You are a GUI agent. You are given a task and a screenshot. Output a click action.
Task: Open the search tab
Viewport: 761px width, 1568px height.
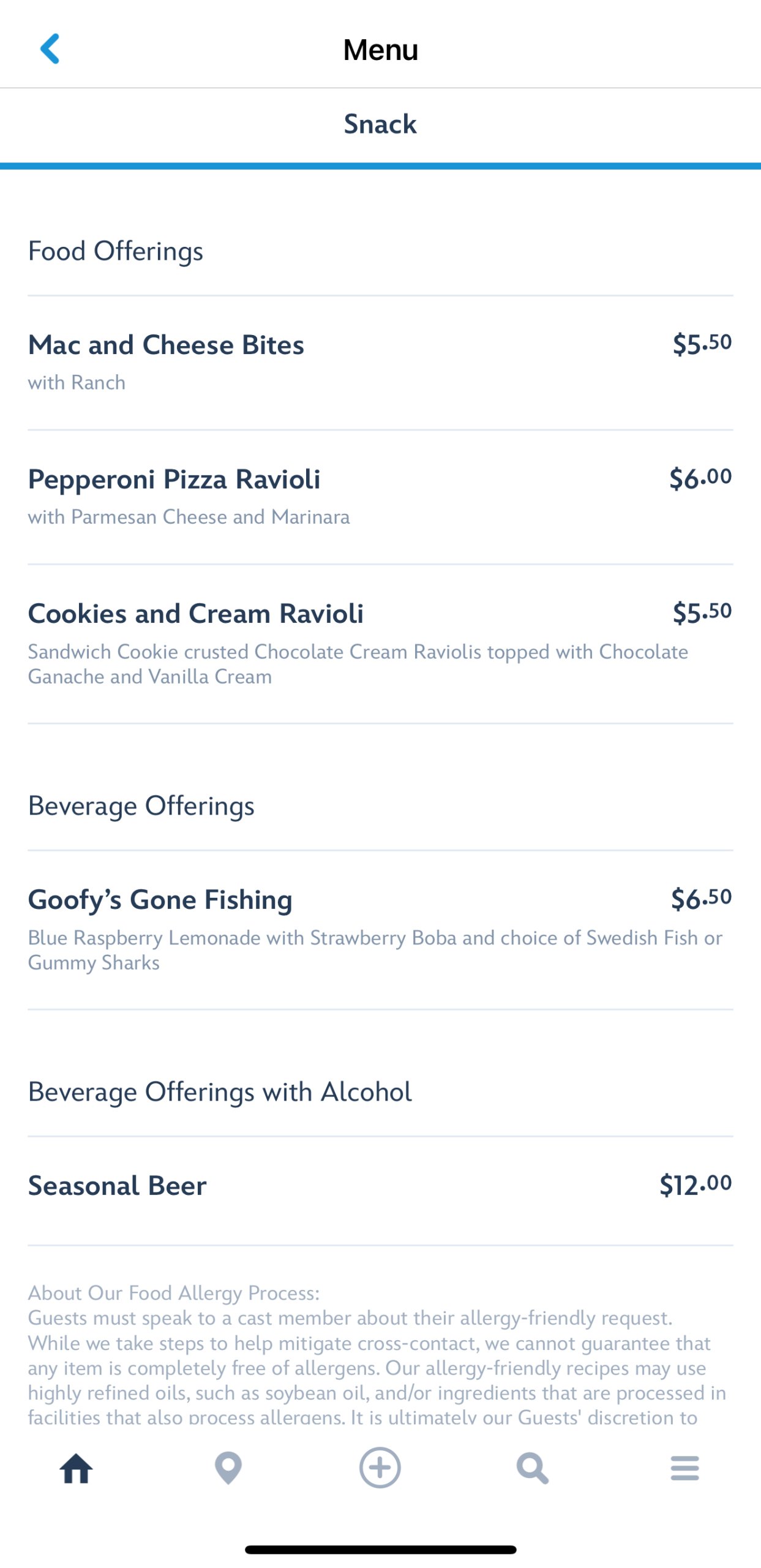click(533, 1469)
